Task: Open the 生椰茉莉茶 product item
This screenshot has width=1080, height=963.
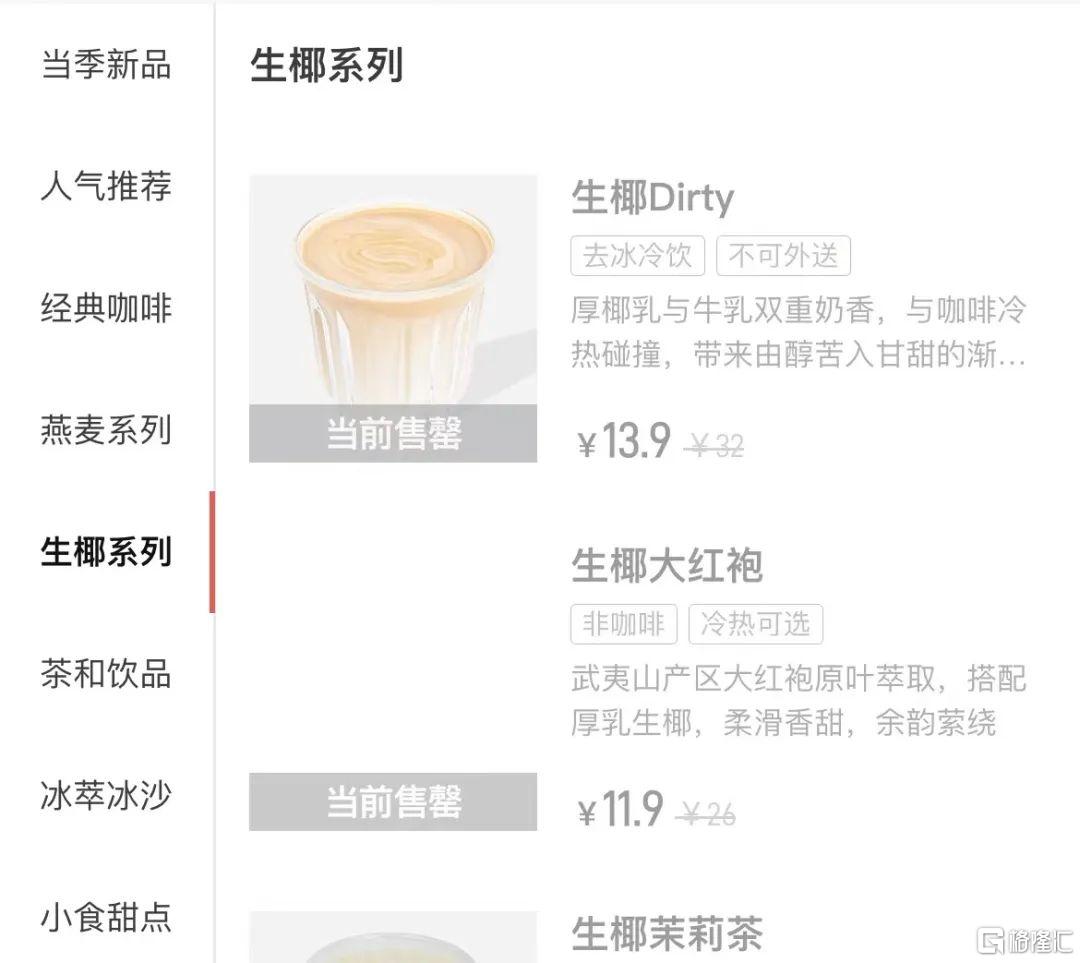Action: click(x=666, y=935)
